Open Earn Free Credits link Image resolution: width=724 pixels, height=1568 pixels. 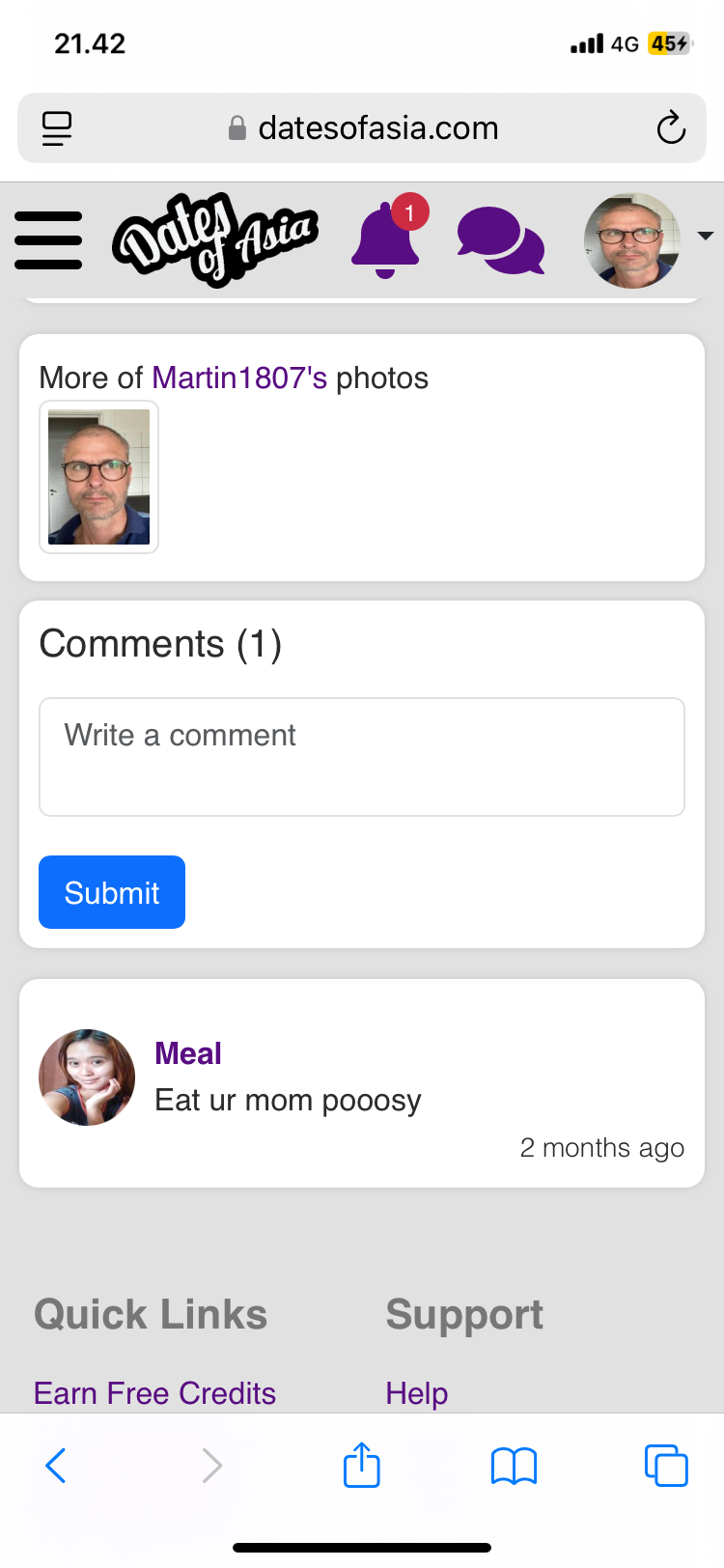click(x=154, y=1393)
